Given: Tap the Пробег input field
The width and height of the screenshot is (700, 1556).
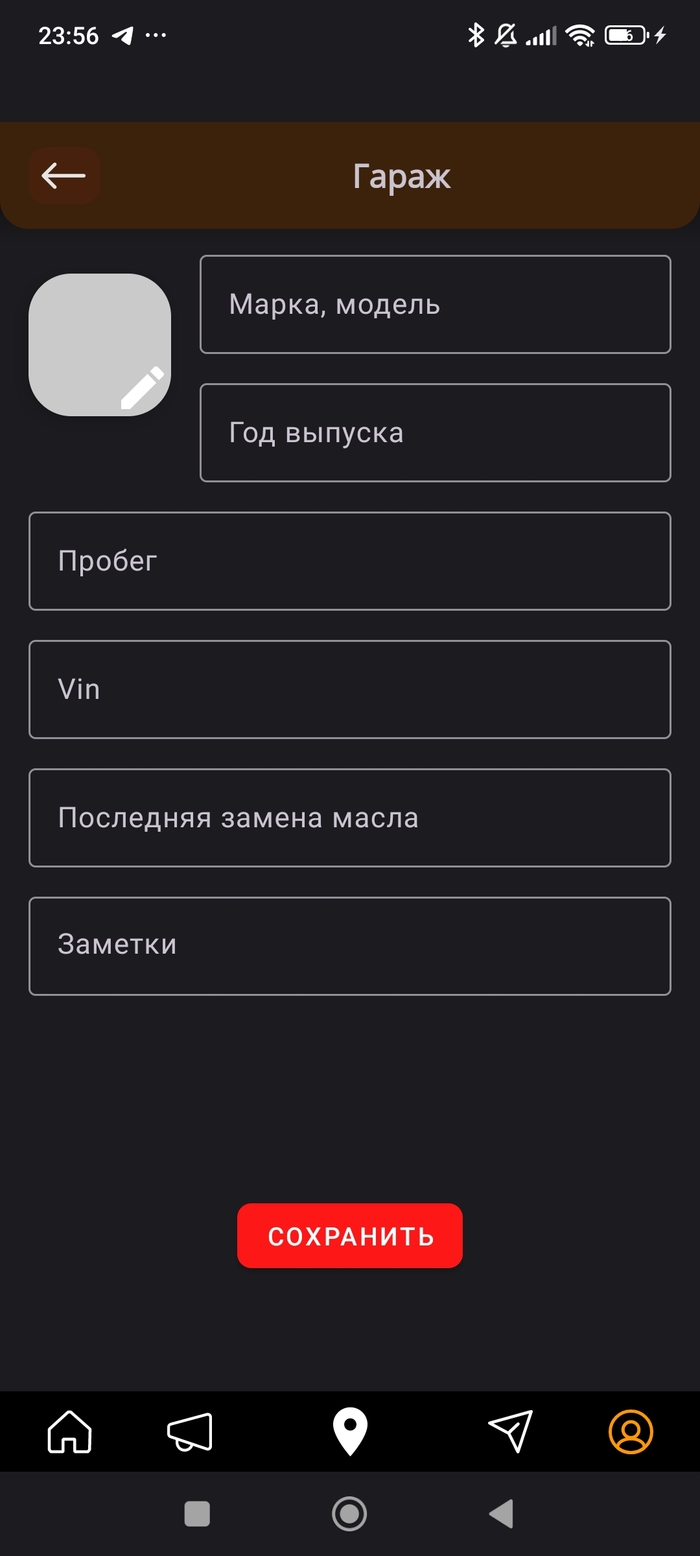Looking at the screenshot, I should [x=349, y=561].
